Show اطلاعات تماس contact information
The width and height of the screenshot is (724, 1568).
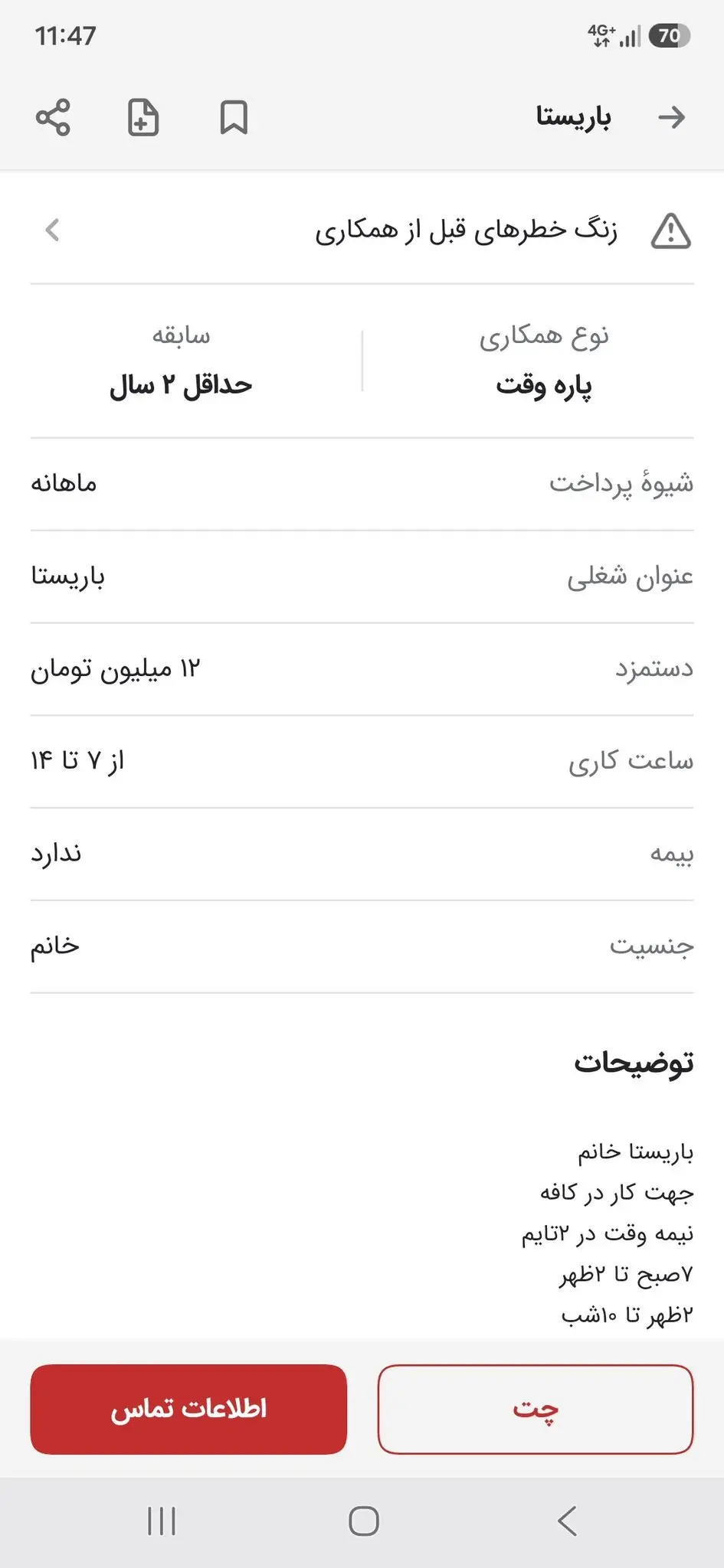tap(188, 1409)
